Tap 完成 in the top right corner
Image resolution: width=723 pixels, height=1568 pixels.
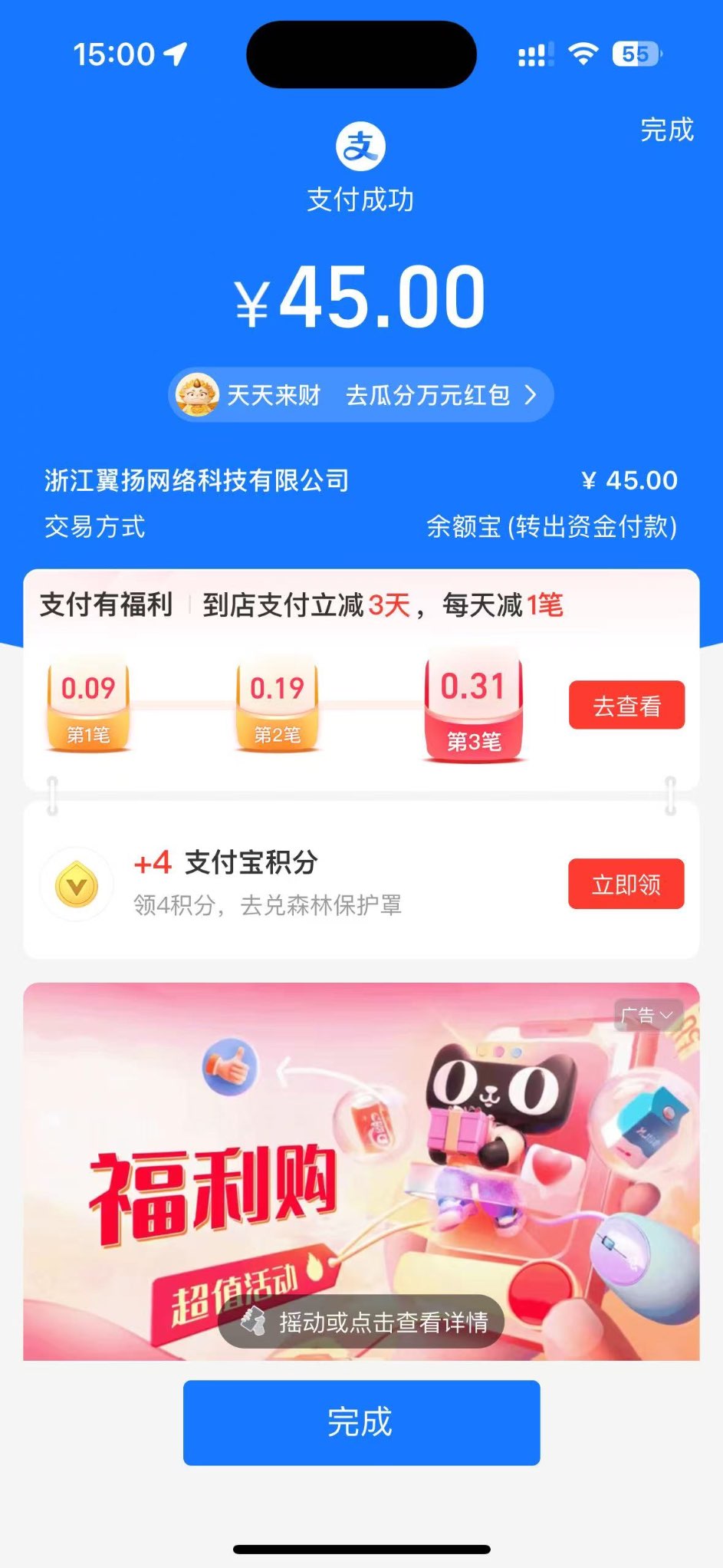pyautogui.click(x=666, y=130)
